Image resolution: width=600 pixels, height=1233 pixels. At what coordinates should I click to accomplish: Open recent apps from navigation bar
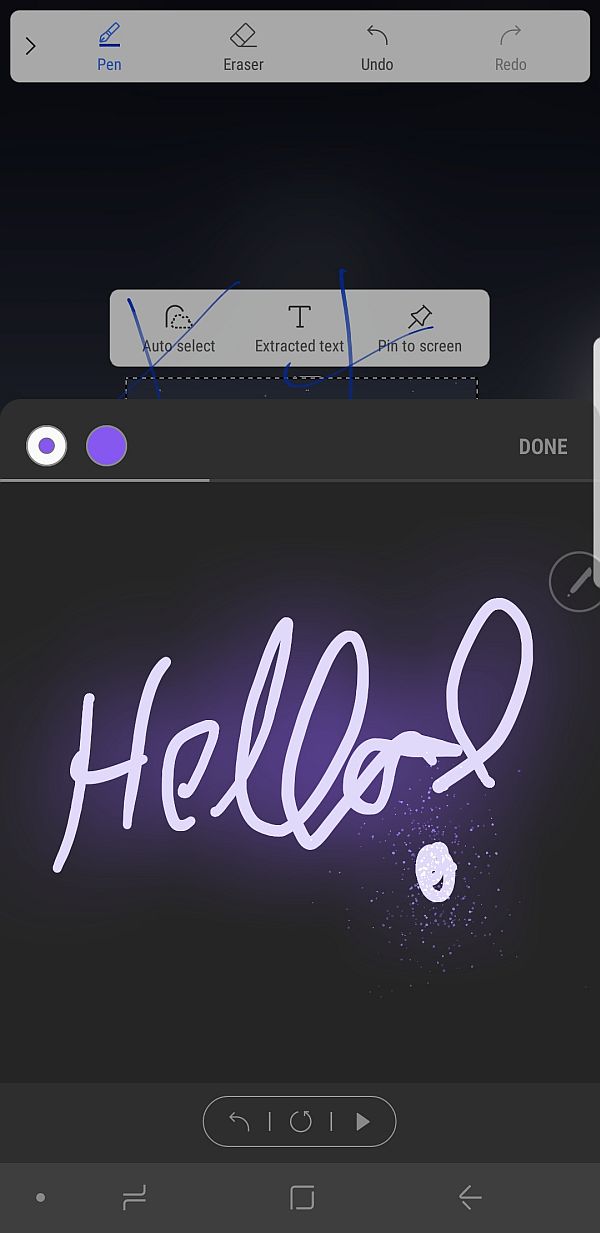[133, 1197]
